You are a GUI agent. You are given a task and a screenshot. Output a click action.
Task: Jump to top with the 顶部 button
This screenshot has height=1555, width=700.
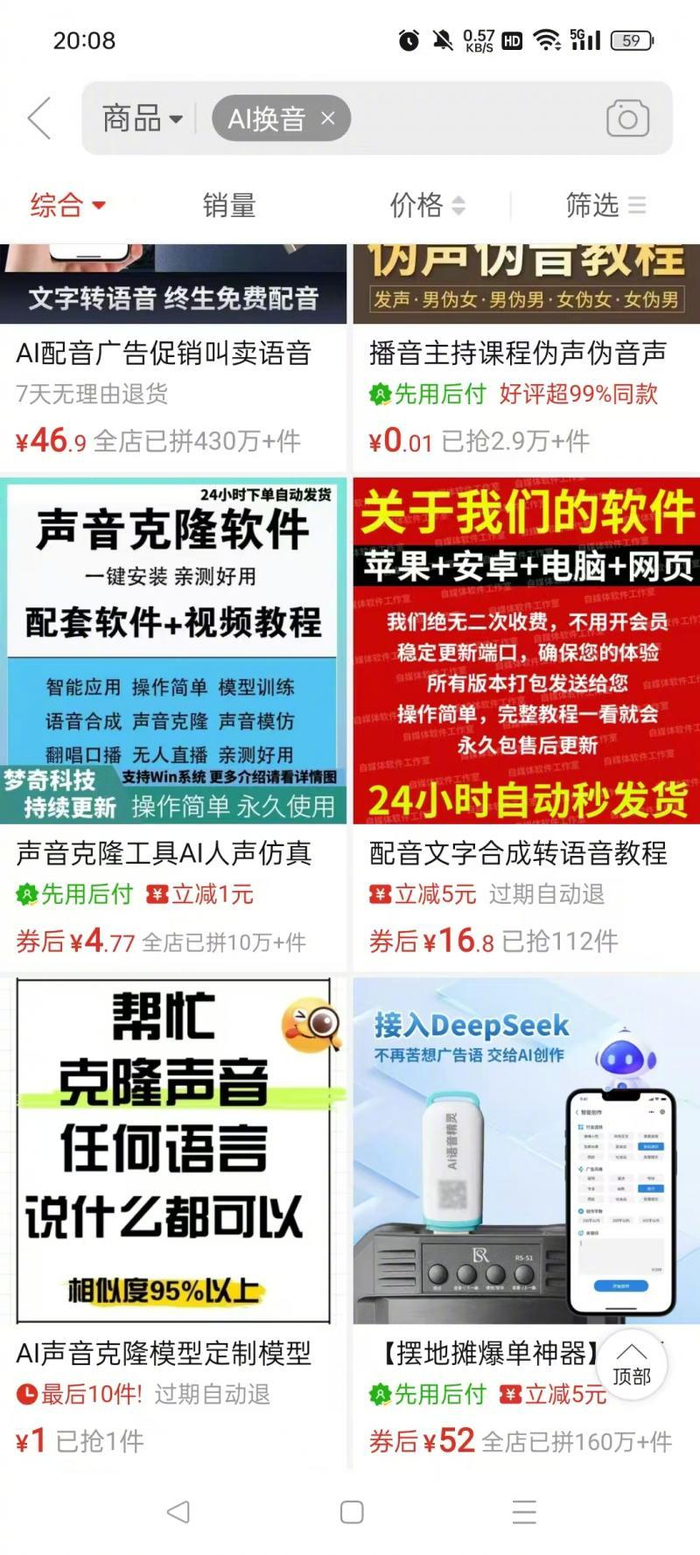pos(632,1364)
